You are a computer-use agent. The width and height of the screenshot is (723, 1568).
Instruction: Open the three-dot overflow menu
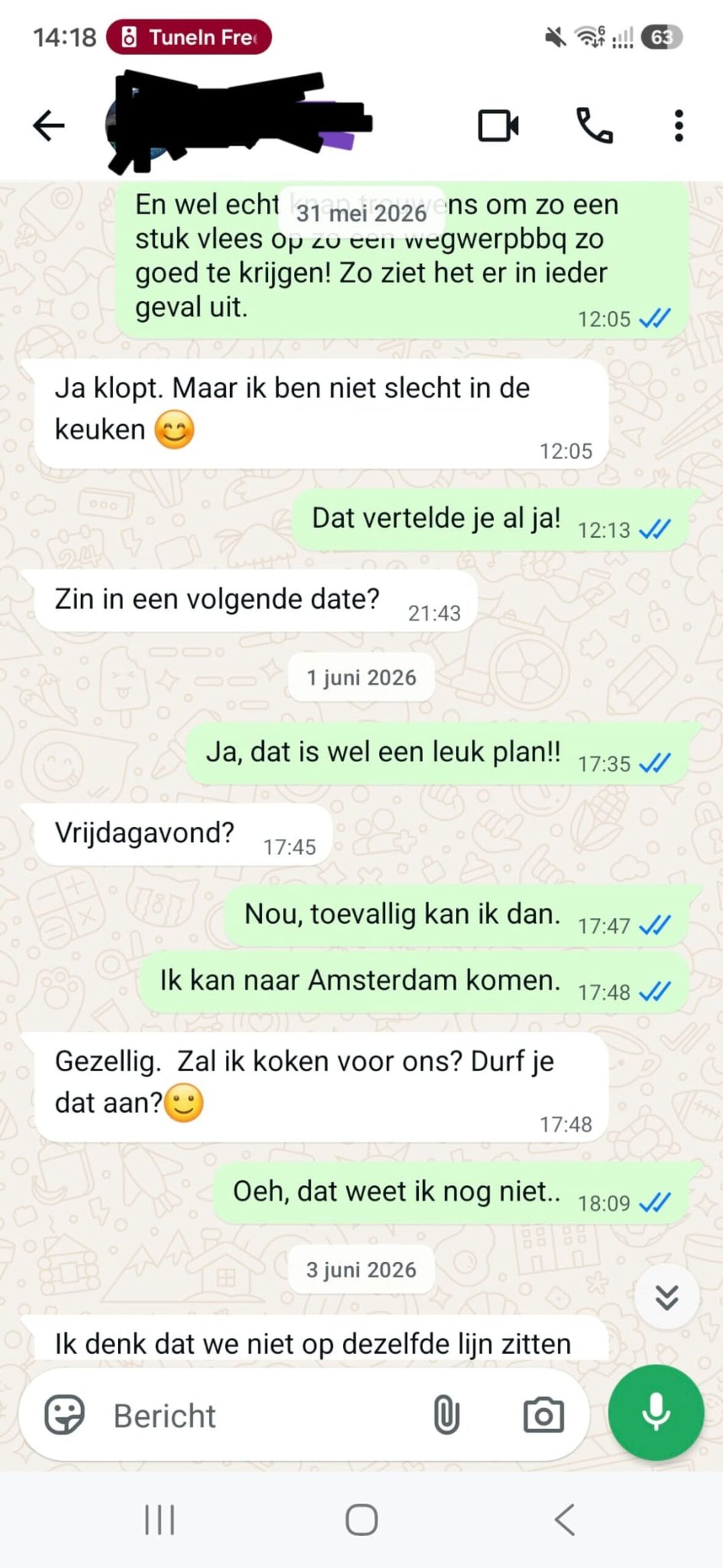point(678,126)
